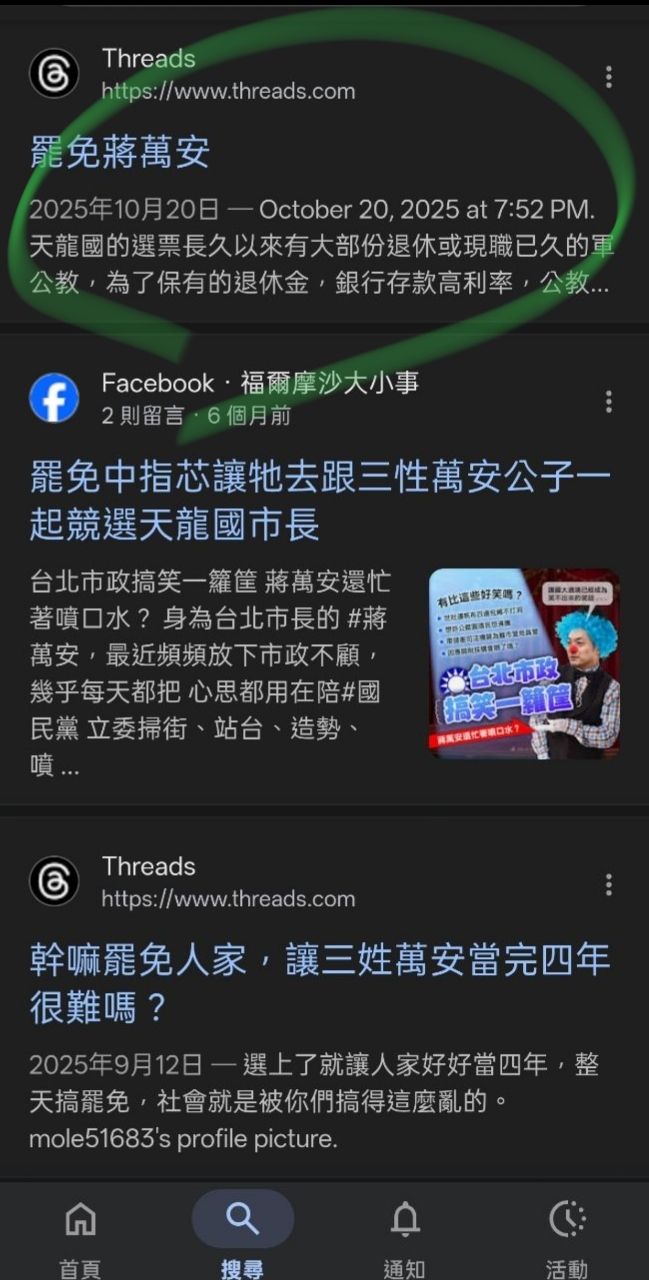
Task: Open more options for the 幹嘛罷免人家 result
Action: (608, 884)
